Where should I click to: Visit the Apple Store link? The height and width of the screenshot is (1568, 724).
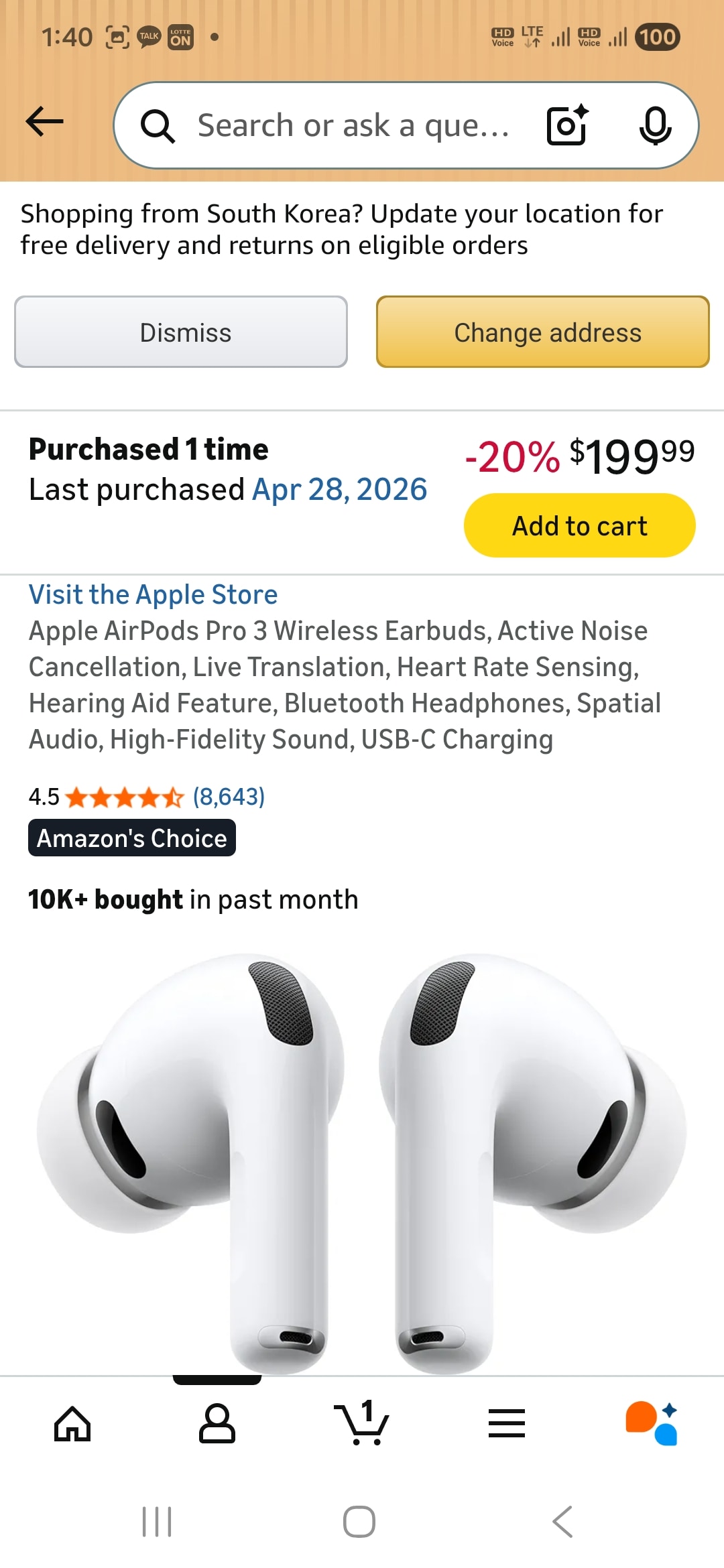click(x=153, y=595)
